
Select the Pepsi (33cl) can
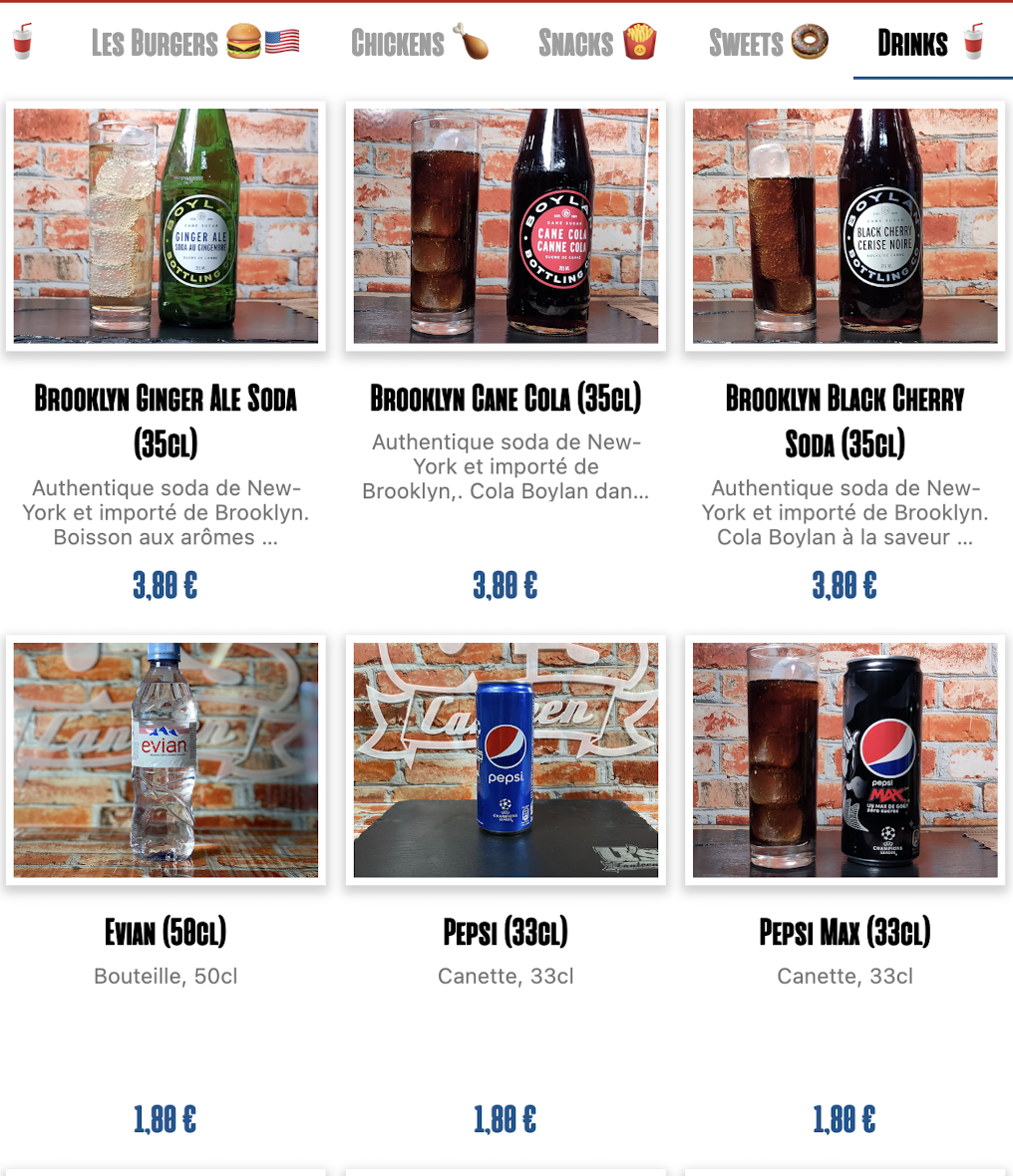pos(506,760)
